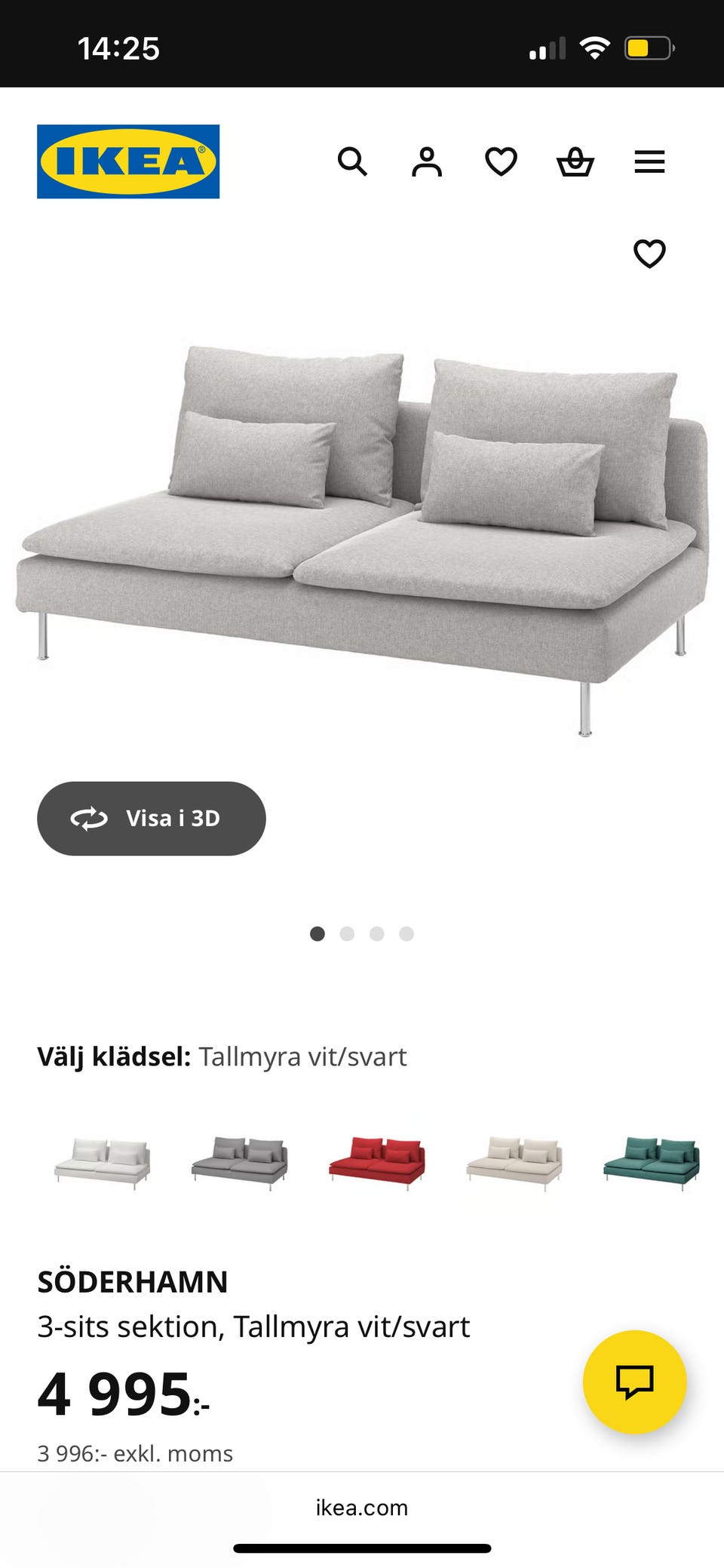Click the exkl. moms price text
Viewport: 724px width, 1568px height.
coord(135,1453)
